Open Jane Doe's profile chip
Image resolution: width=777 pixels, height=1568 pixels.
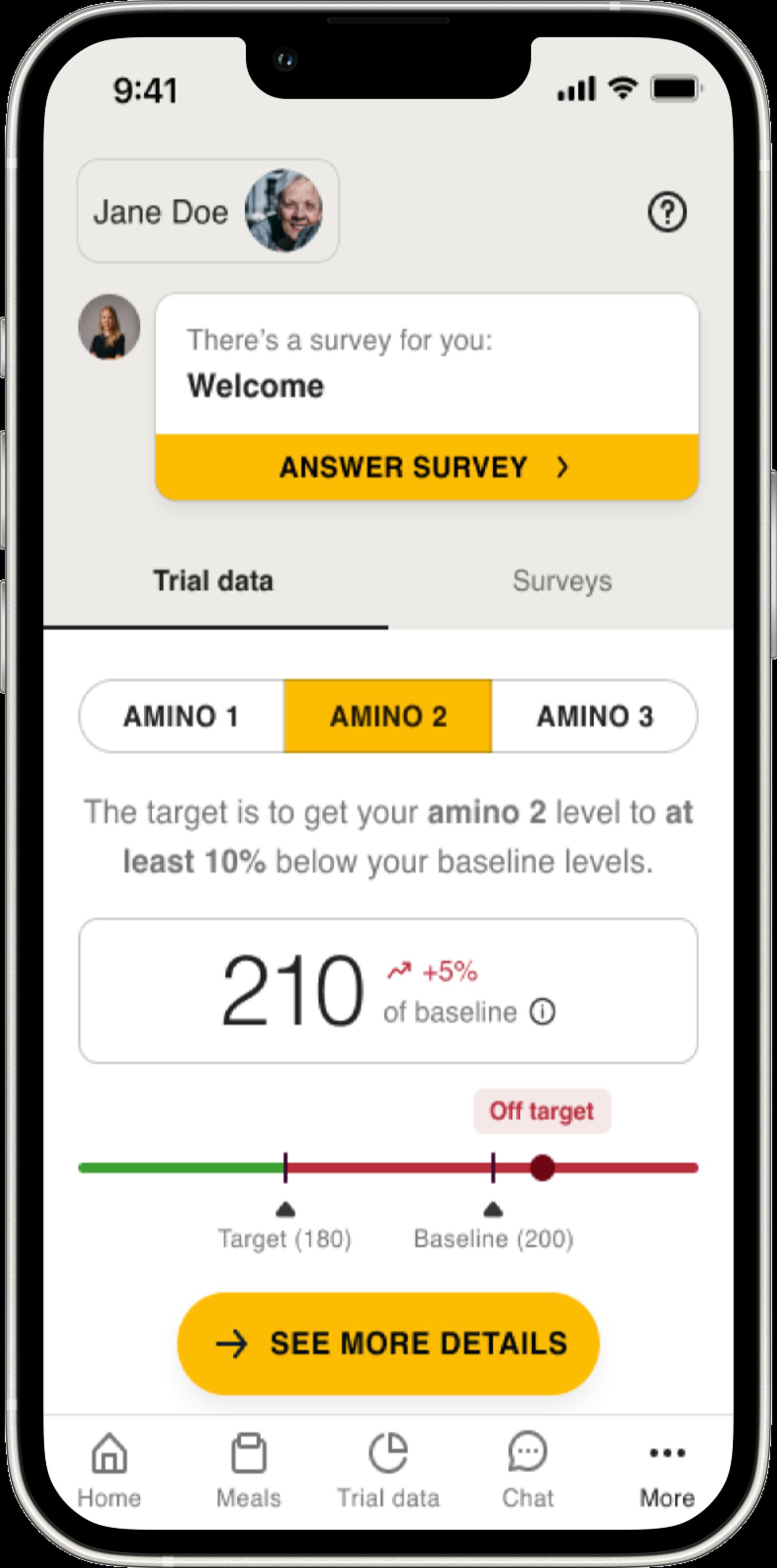click(x=208, y=211)
